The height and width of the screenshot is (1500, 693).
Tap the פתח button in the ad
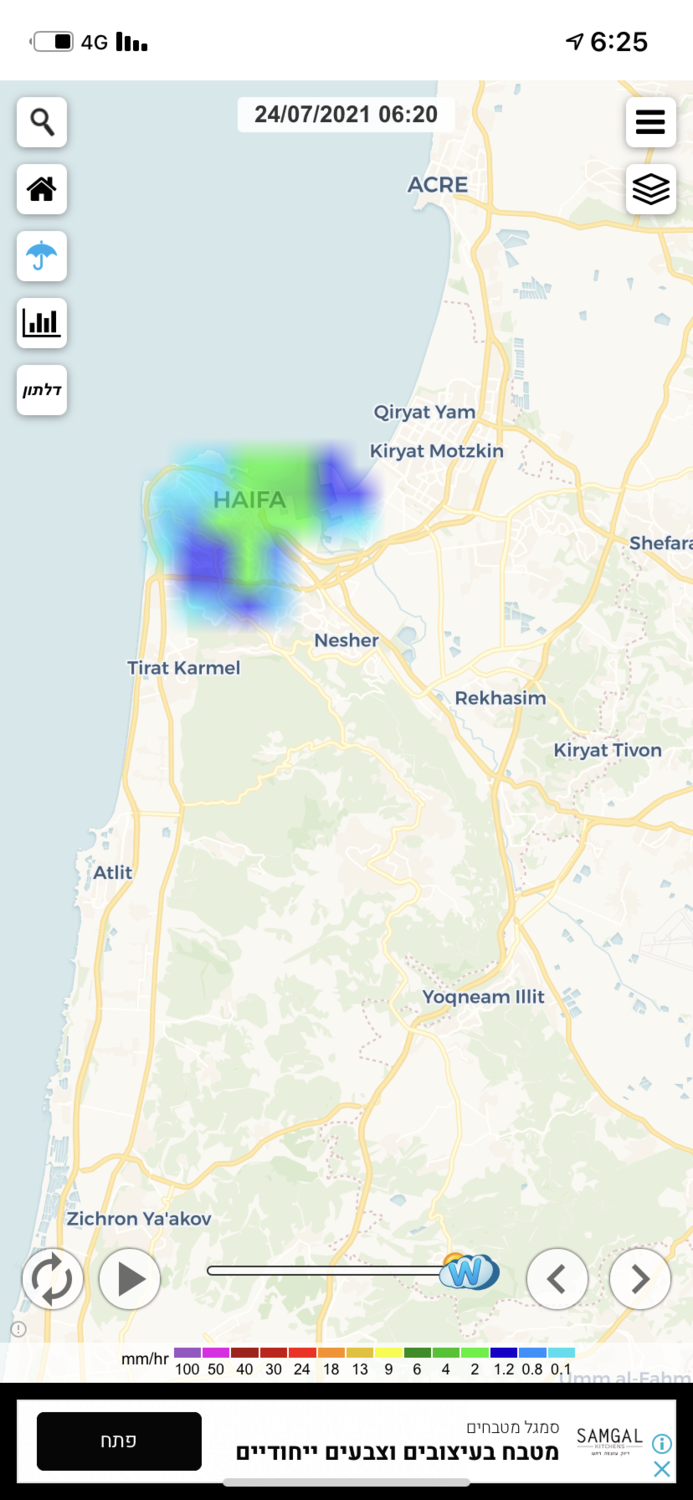[119, 1441]
